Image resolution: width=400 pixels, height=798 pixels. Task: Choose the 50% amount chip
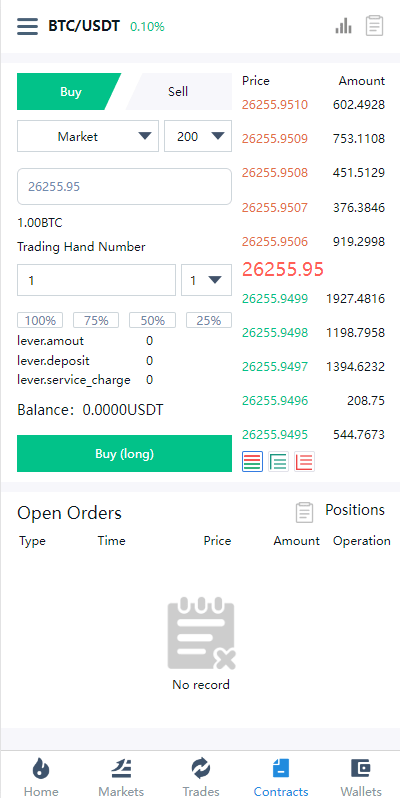click(x=153, y=321)
